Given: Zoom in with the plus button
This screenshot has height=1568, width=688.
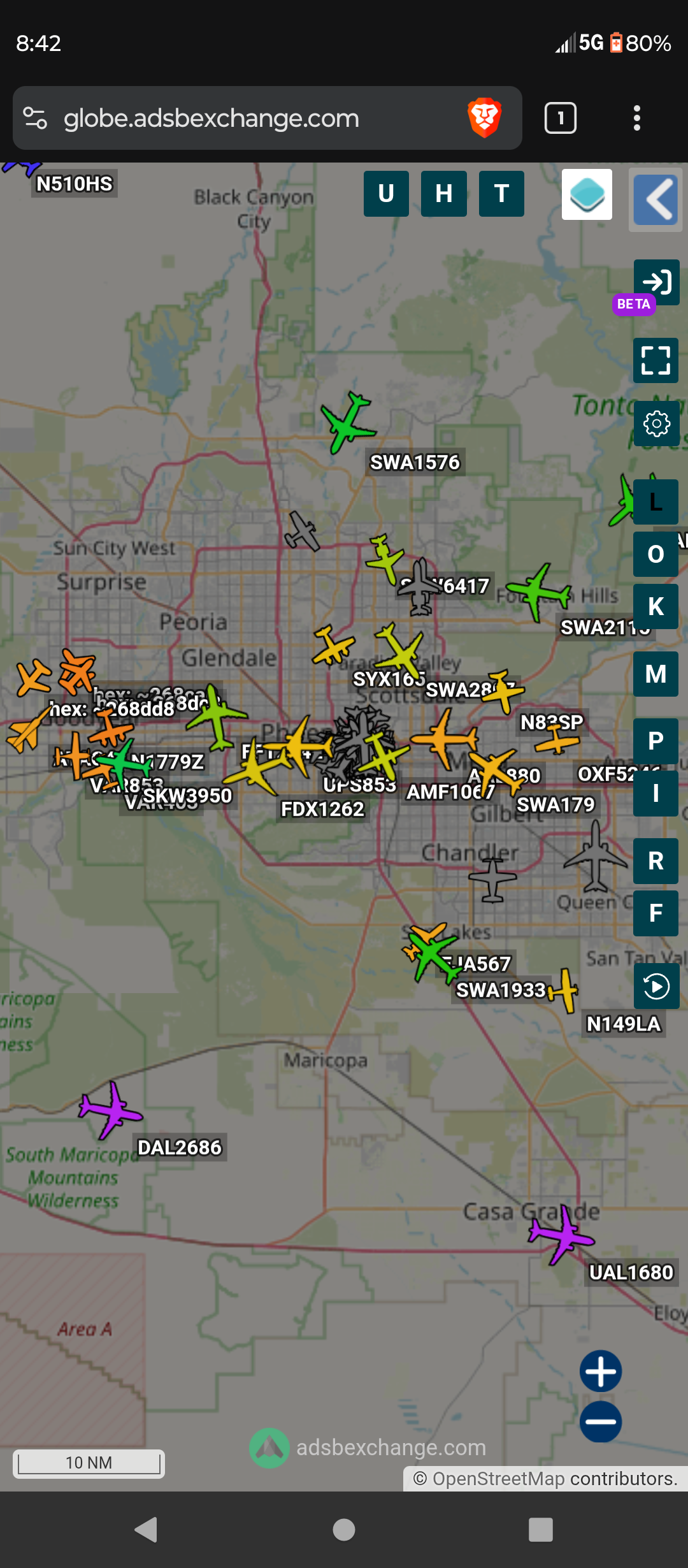Looking at the screenshot, I should click(x=601, y=1371).
